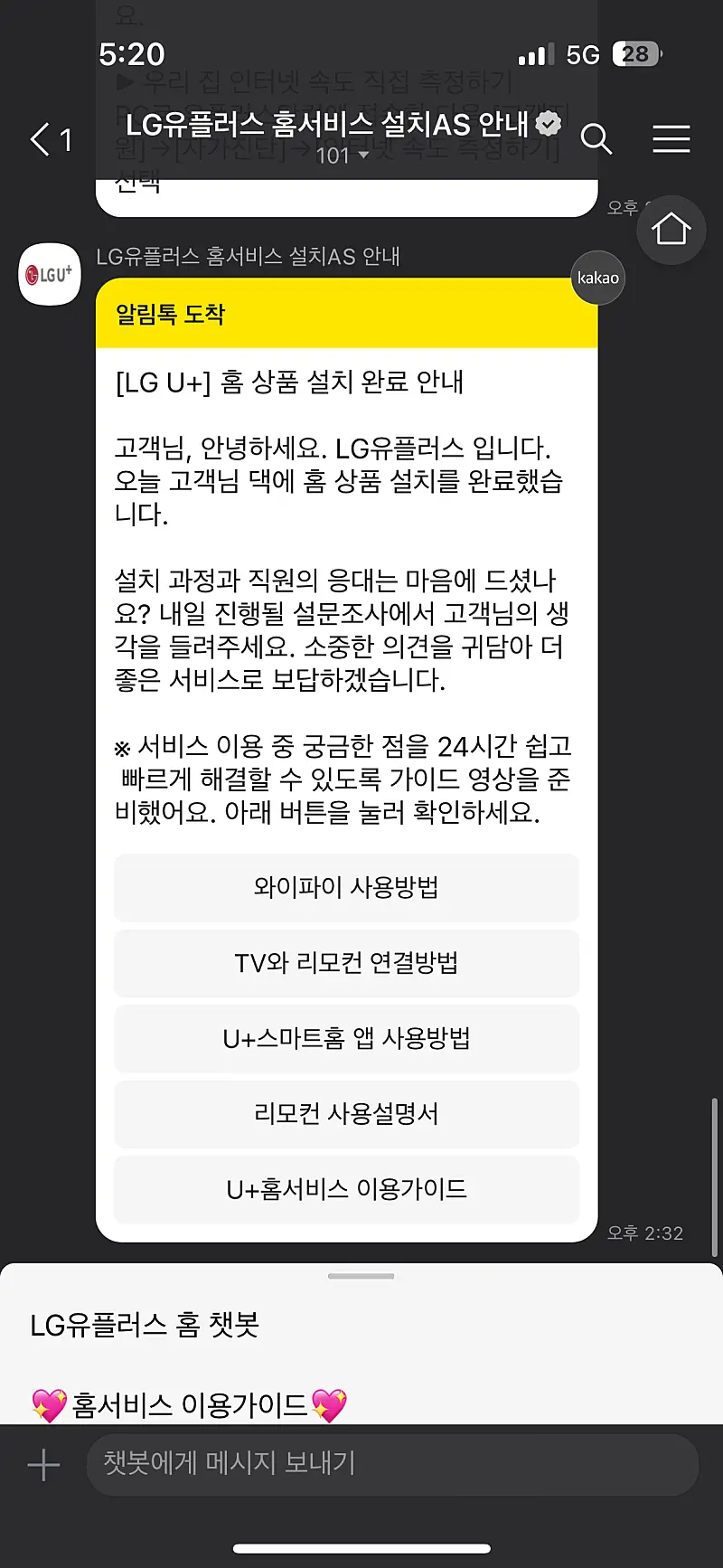Open the plus attachment menu

[43, 1465]
